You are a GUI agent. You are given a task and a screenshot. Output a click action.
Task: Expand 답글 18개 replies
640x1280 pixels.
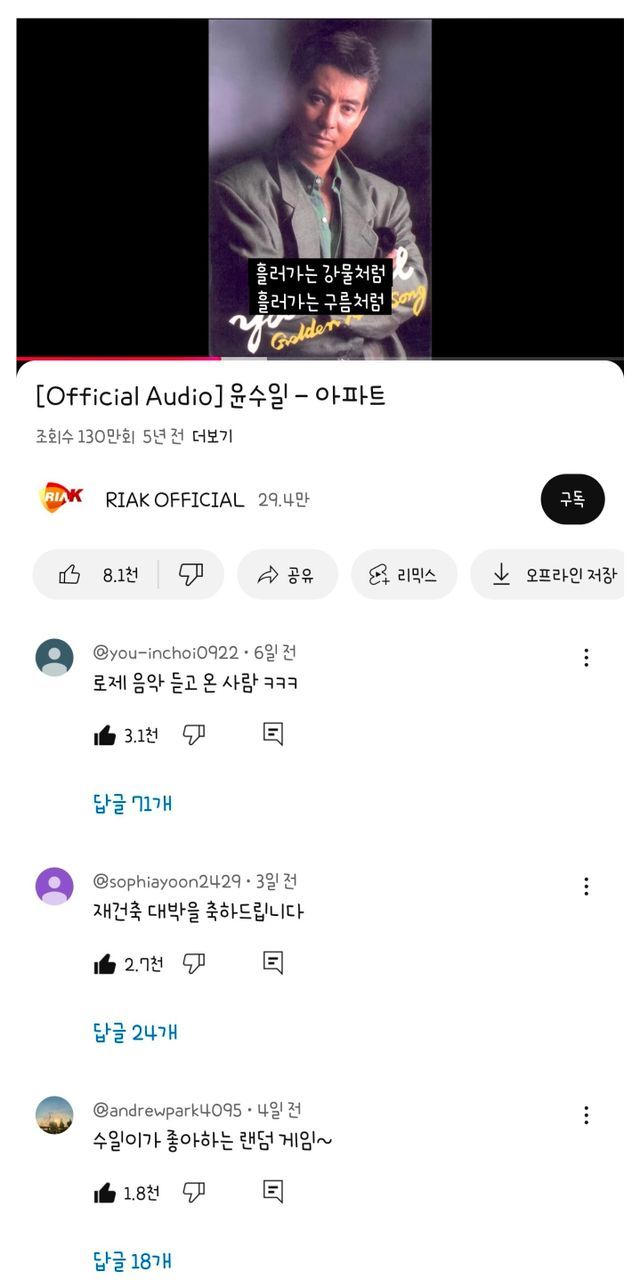click(x=132, y=1261)
